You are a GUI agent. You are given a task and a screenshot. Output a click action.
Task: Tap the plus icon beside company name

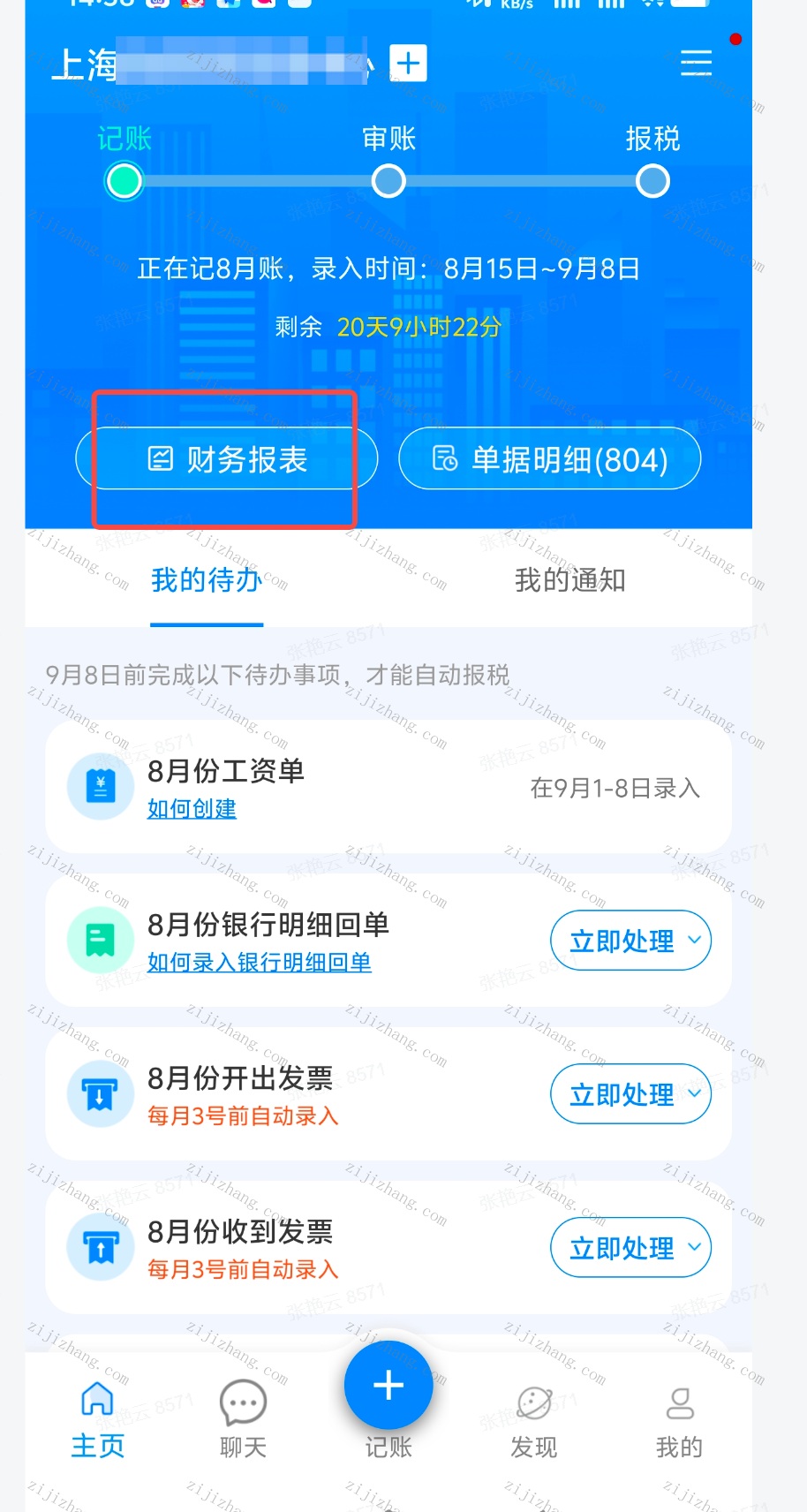[x=408, y=64]
